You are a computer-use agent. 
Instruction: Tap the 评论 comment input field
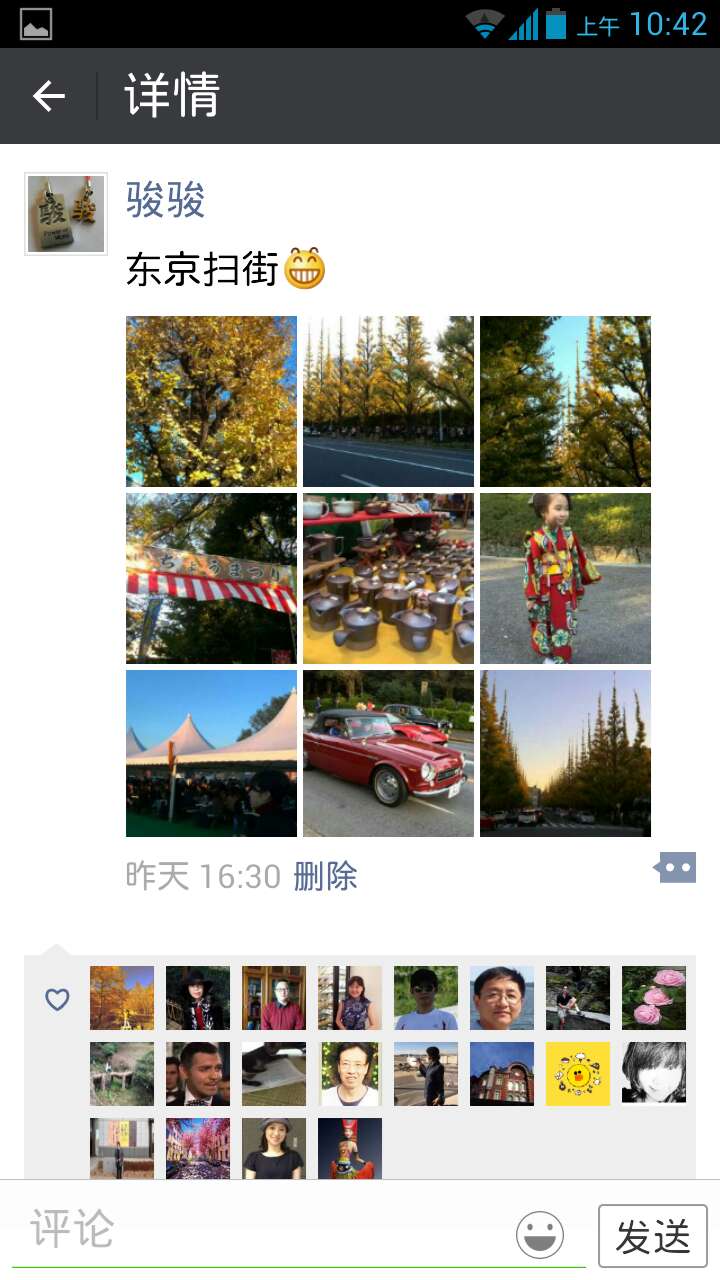tap(260, 1230)
